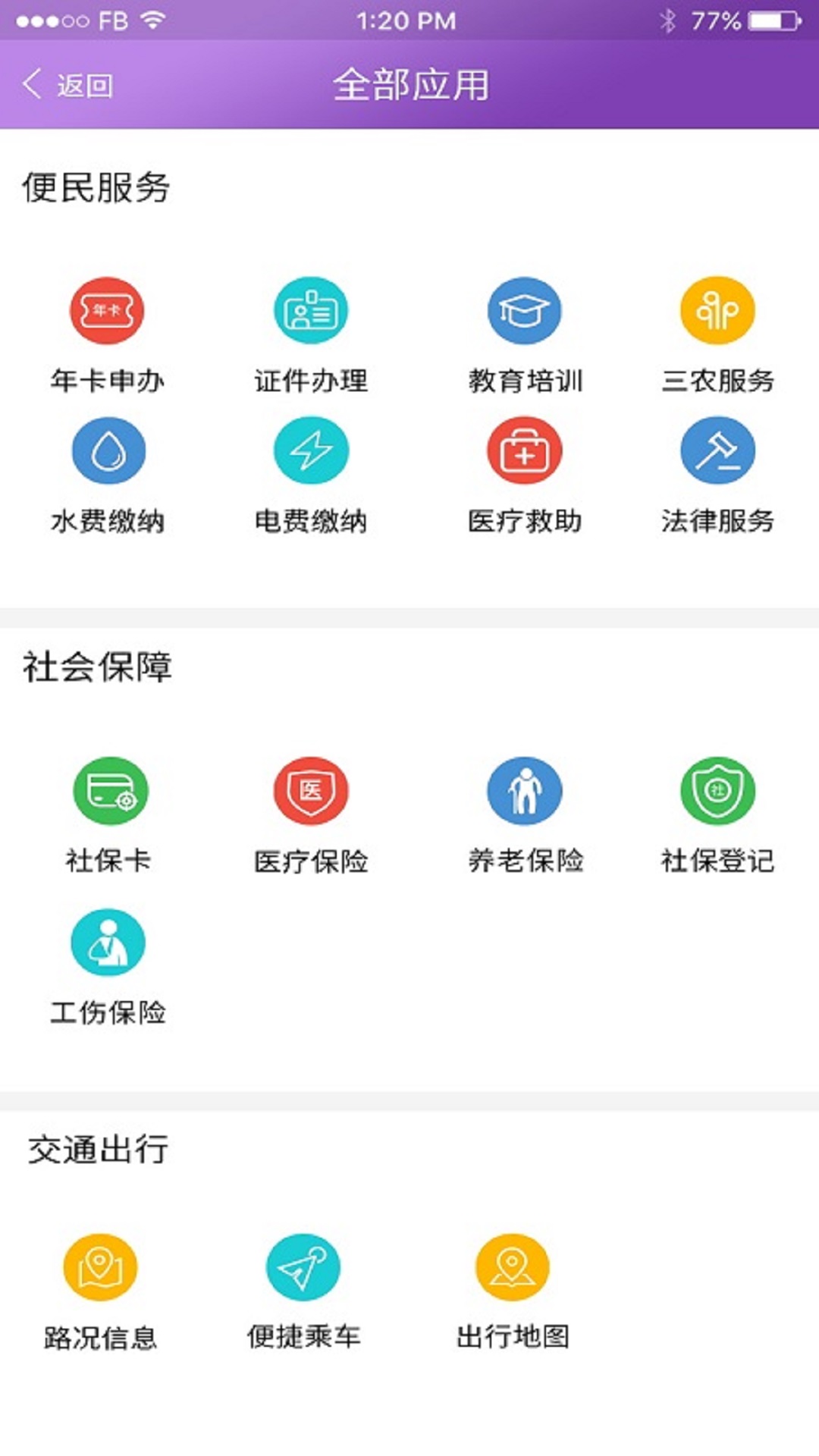Open the 水费缴纳 water bill service
Viewport: 819px width, 1456px height.
[106, 450]
